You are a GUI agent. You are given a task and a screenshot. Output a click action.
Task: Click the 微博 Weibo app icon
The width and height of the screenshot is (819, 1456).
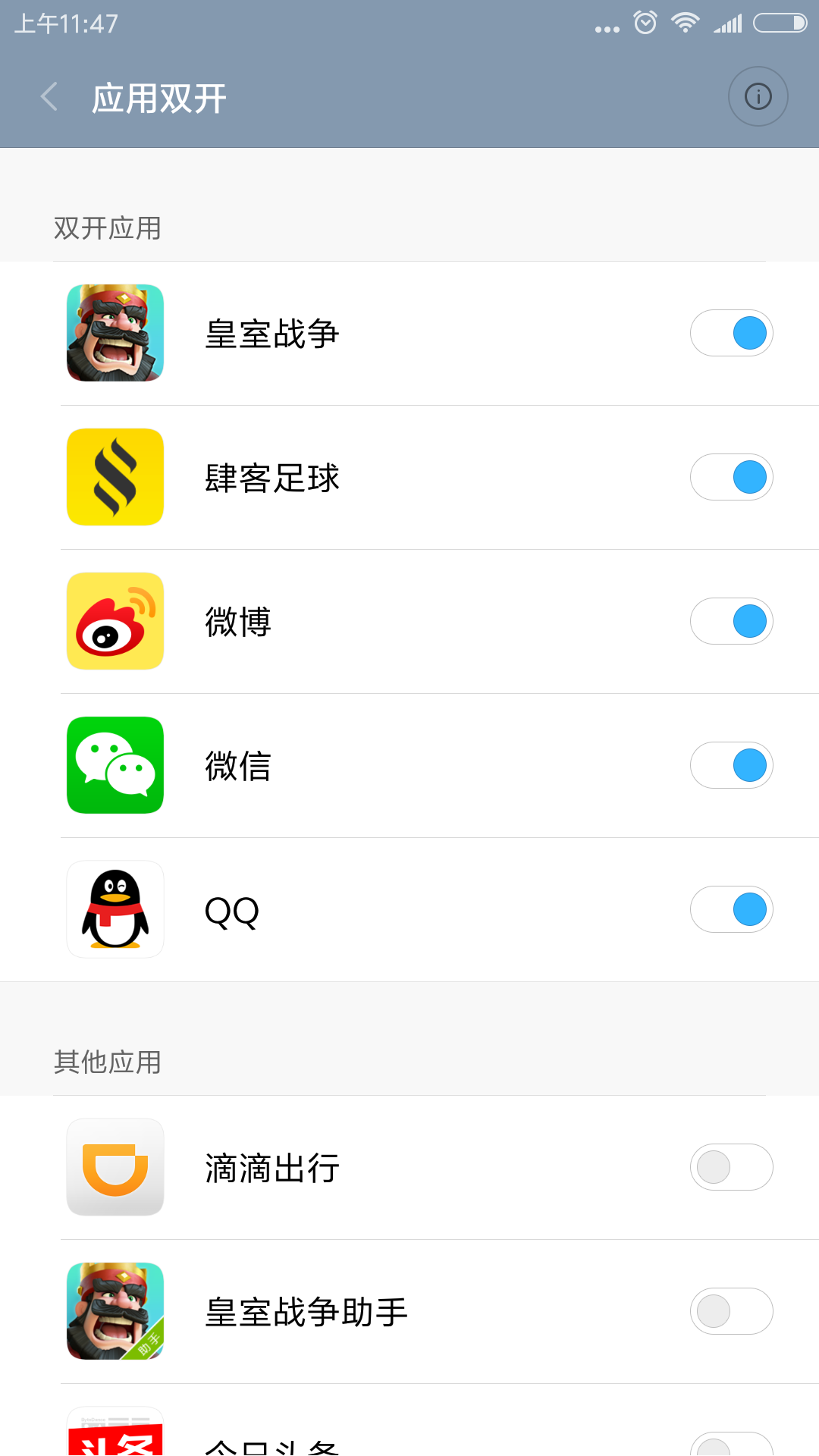point(115,620)
